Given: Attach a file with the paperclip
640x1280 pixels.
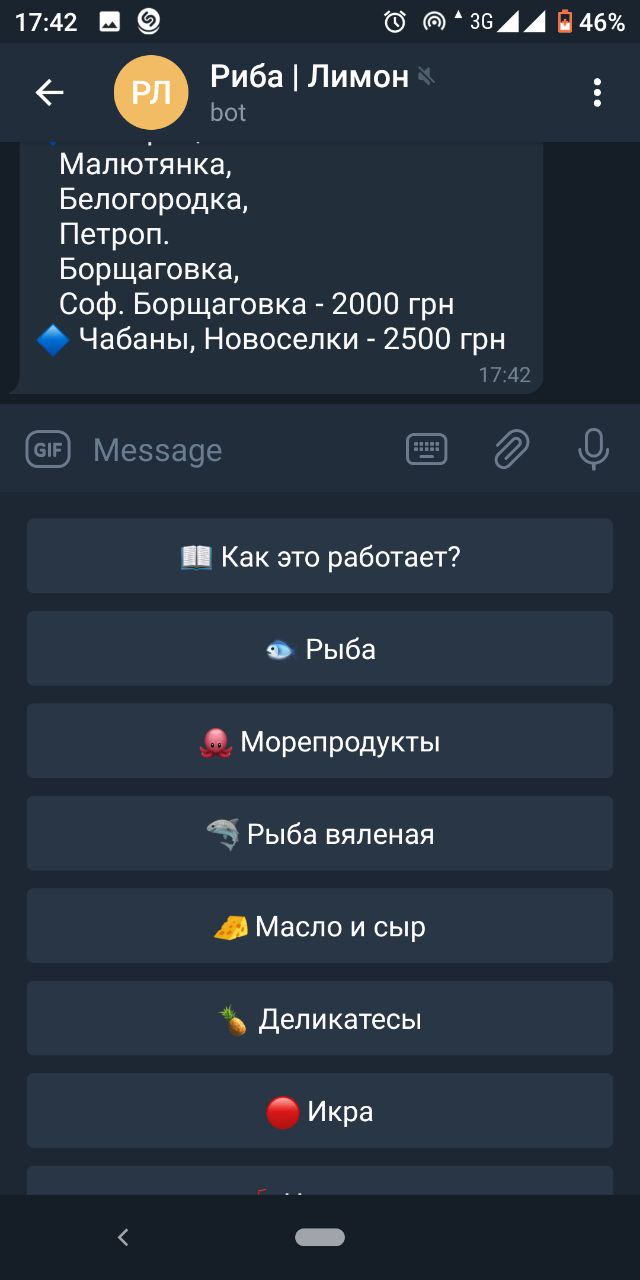Looking at the screenshot, I should pyautogui.click(x=511, y=450).
